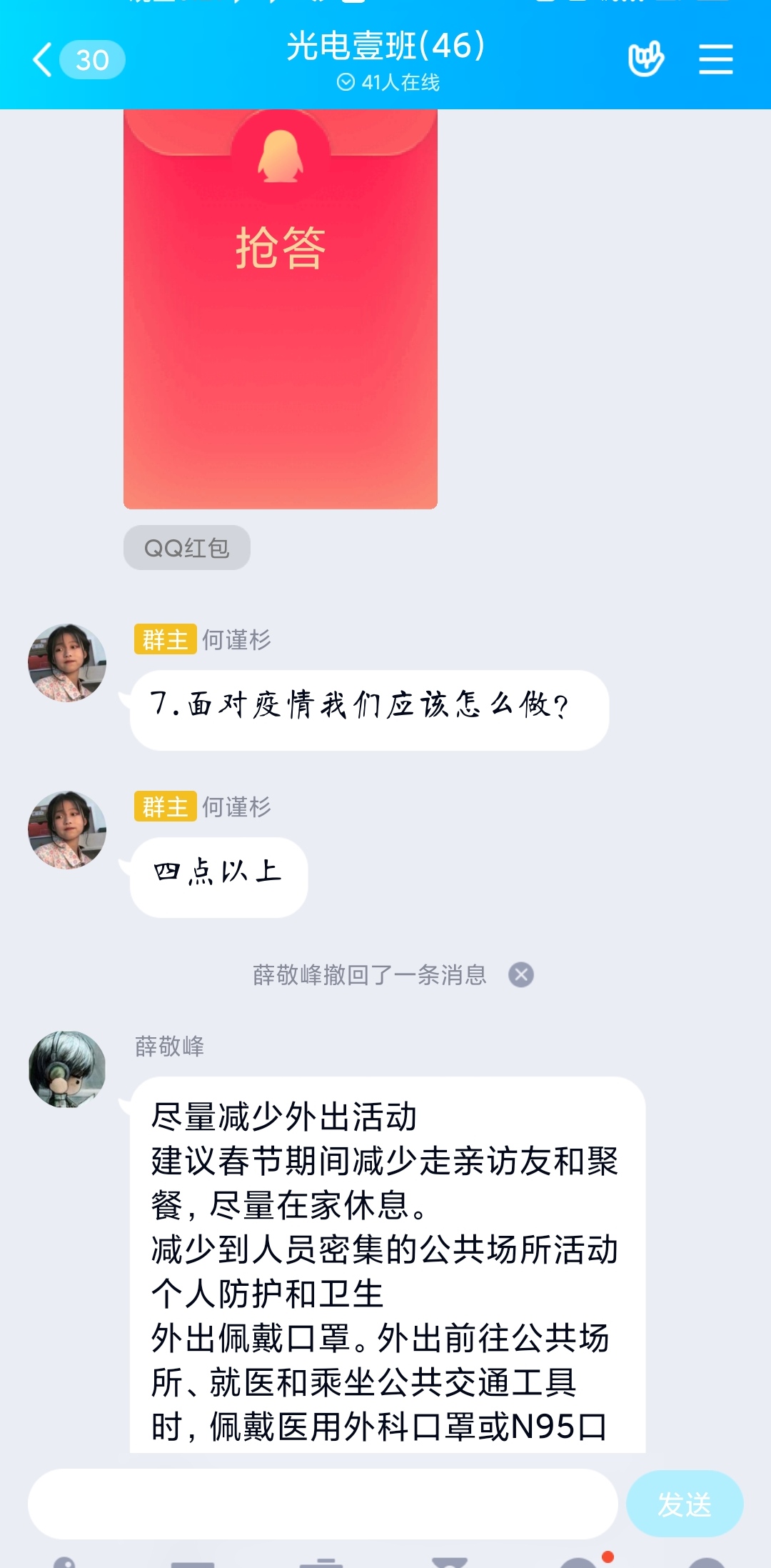The width and height of the screenshot is (771, 1568).
Task: Open the group settings menu
Action: click(x=715, y=59)
